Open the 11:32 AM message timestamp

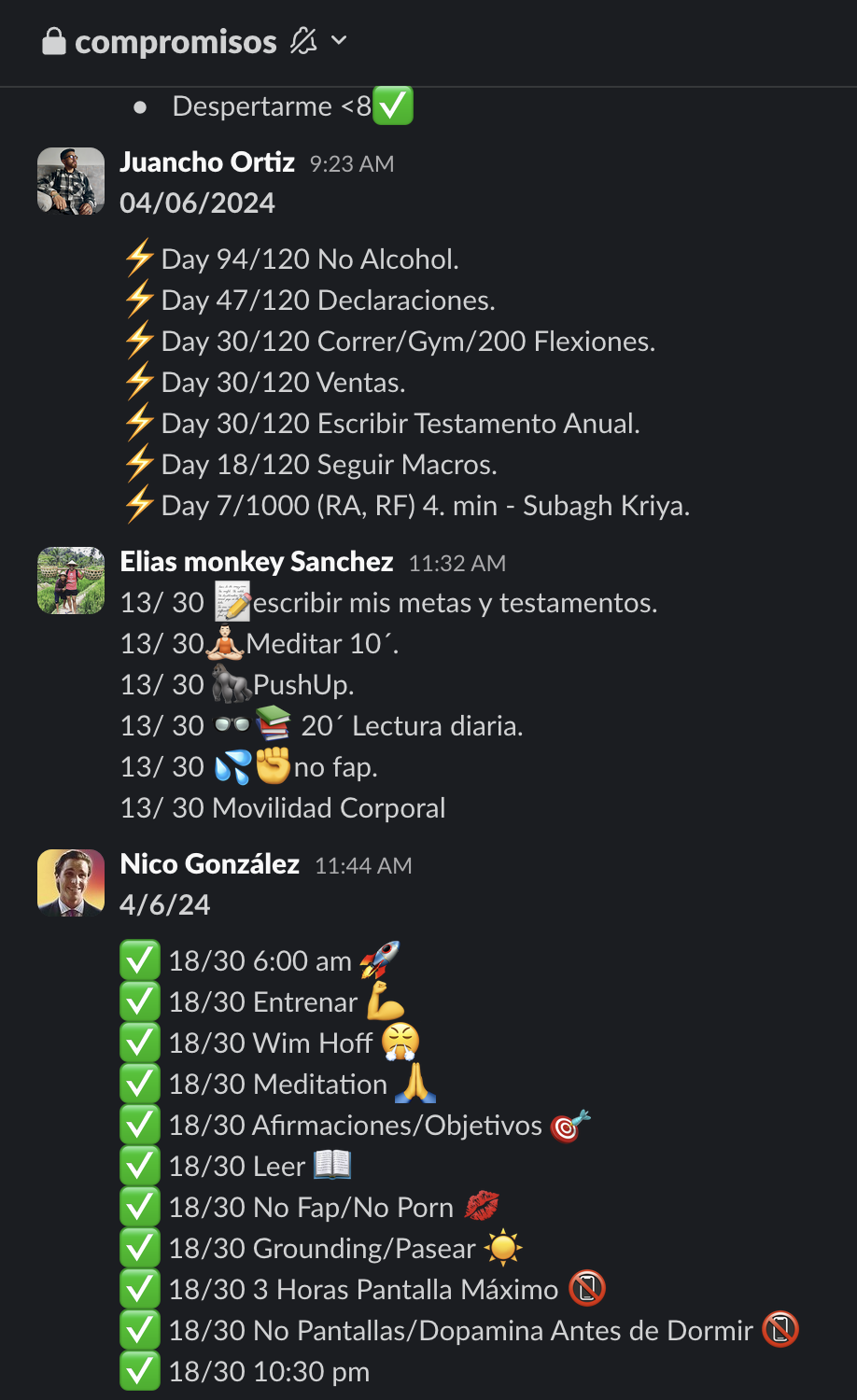[x=457, y=564]
